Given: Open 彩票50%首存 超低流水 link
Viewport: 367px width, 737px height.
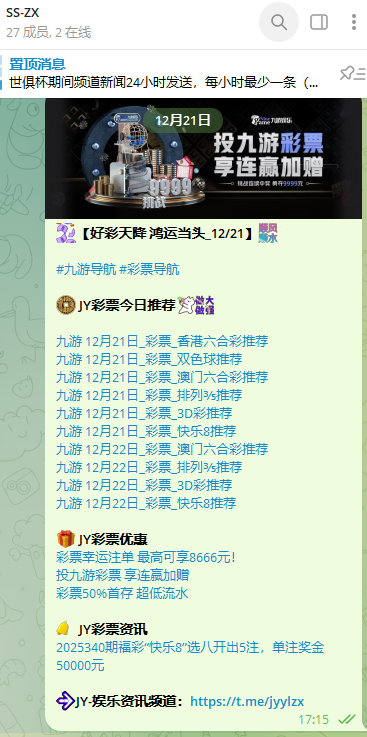Looking at the screenshot, I should click(x=122, y=594).
